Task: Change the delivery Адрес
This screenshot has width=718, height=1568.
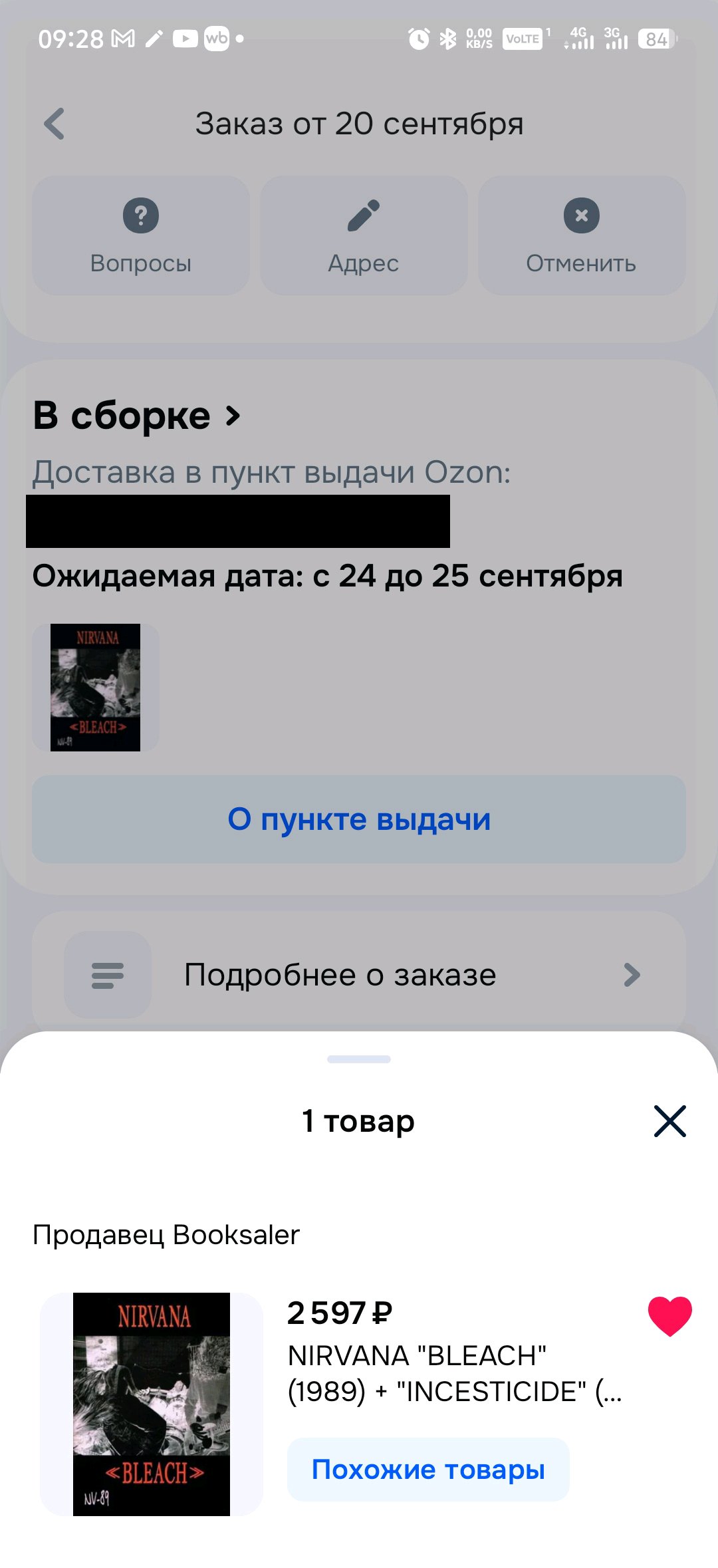Action: 364,235
